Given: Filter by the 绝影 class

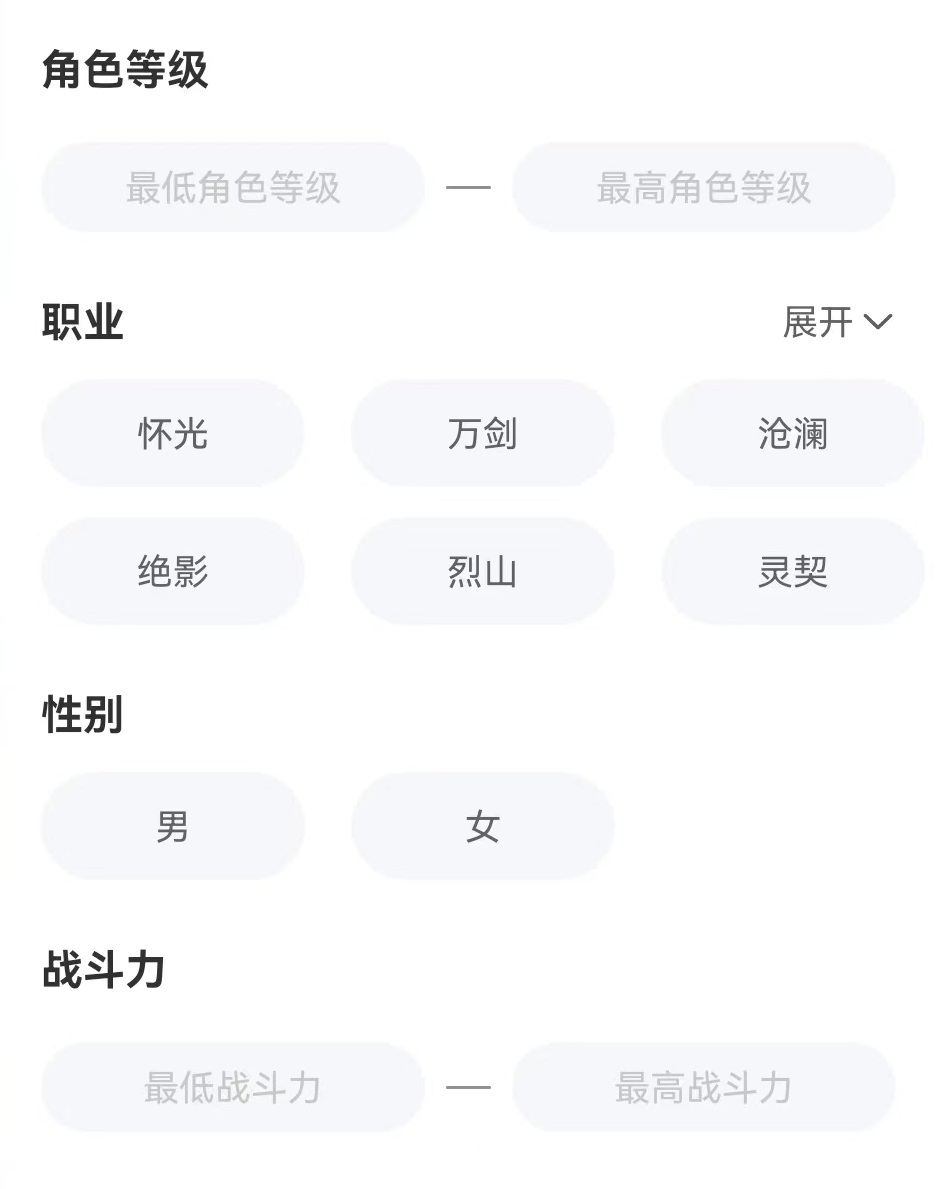Looking at the screenshot, I should coord(172,572).
